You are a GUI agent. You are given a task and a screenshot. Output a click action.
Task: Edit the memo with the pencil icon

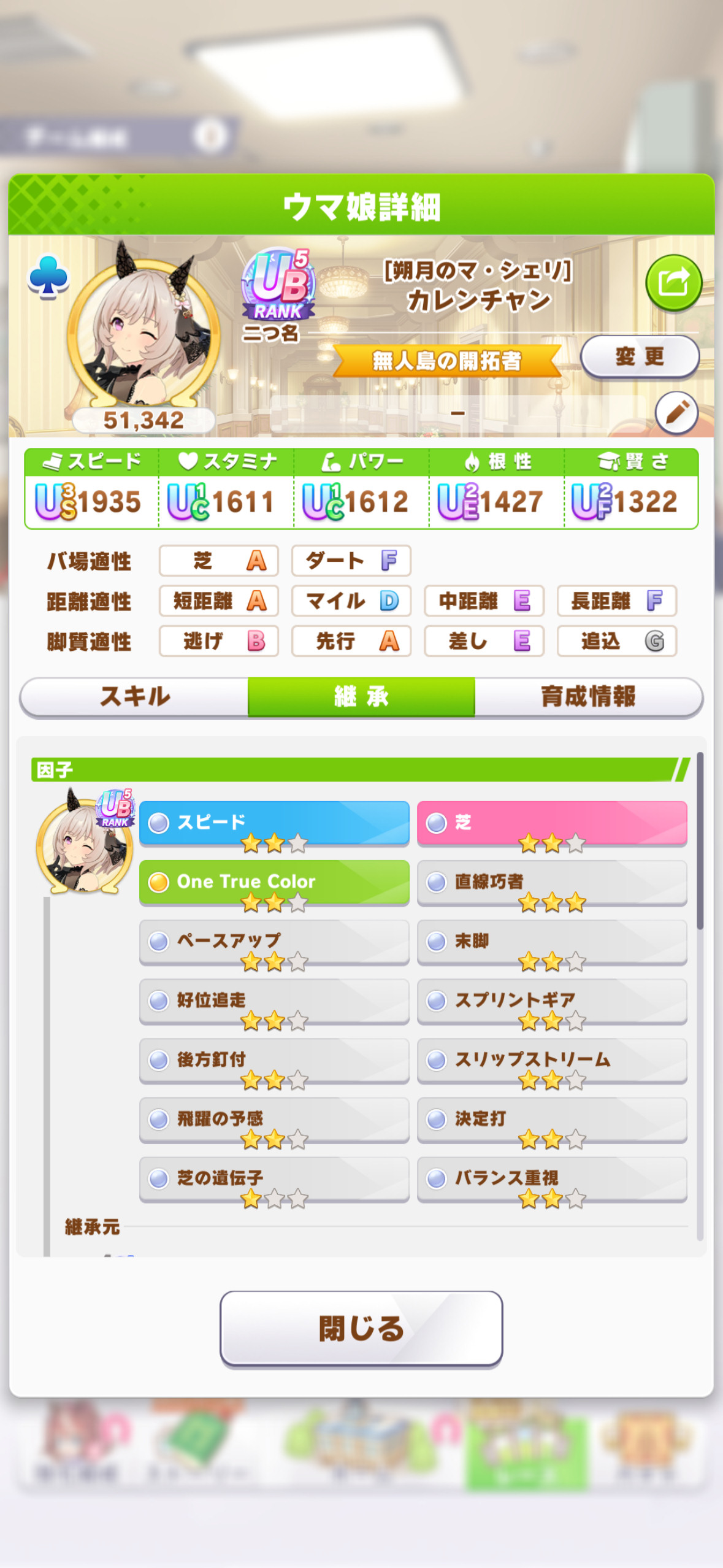click(677, 413)
